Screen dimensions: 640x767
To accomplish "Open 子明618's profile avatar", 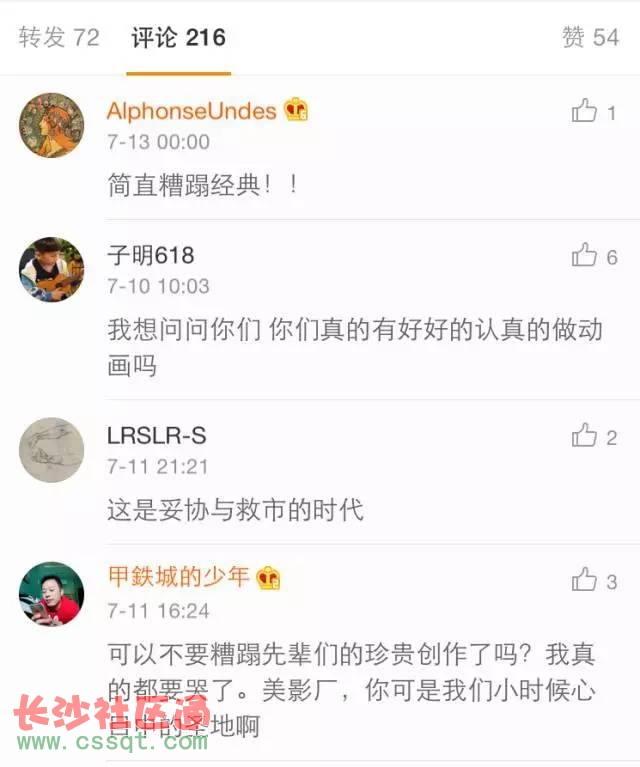I will click(x=52, y=269).
